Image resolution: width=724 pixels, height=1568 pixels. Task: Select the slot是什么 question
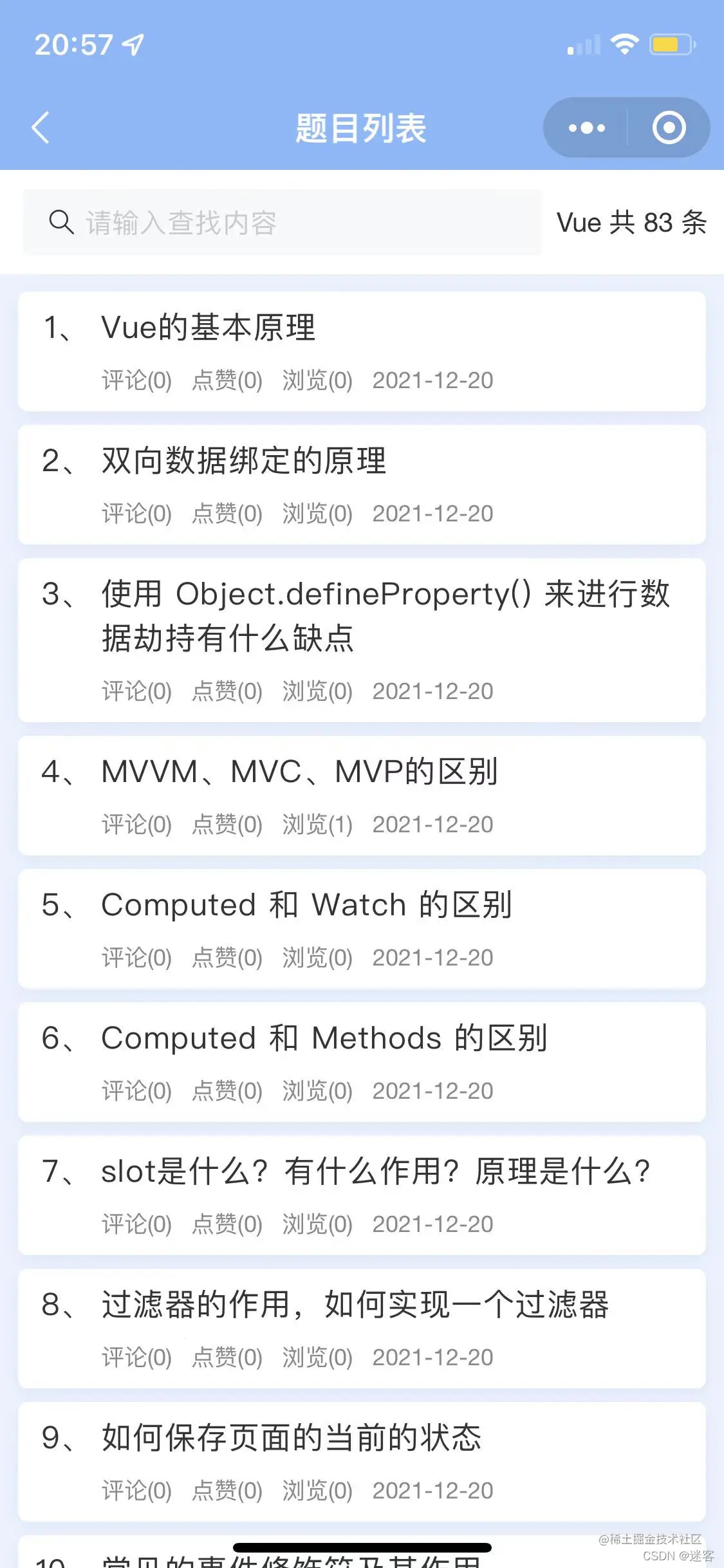362,1195
